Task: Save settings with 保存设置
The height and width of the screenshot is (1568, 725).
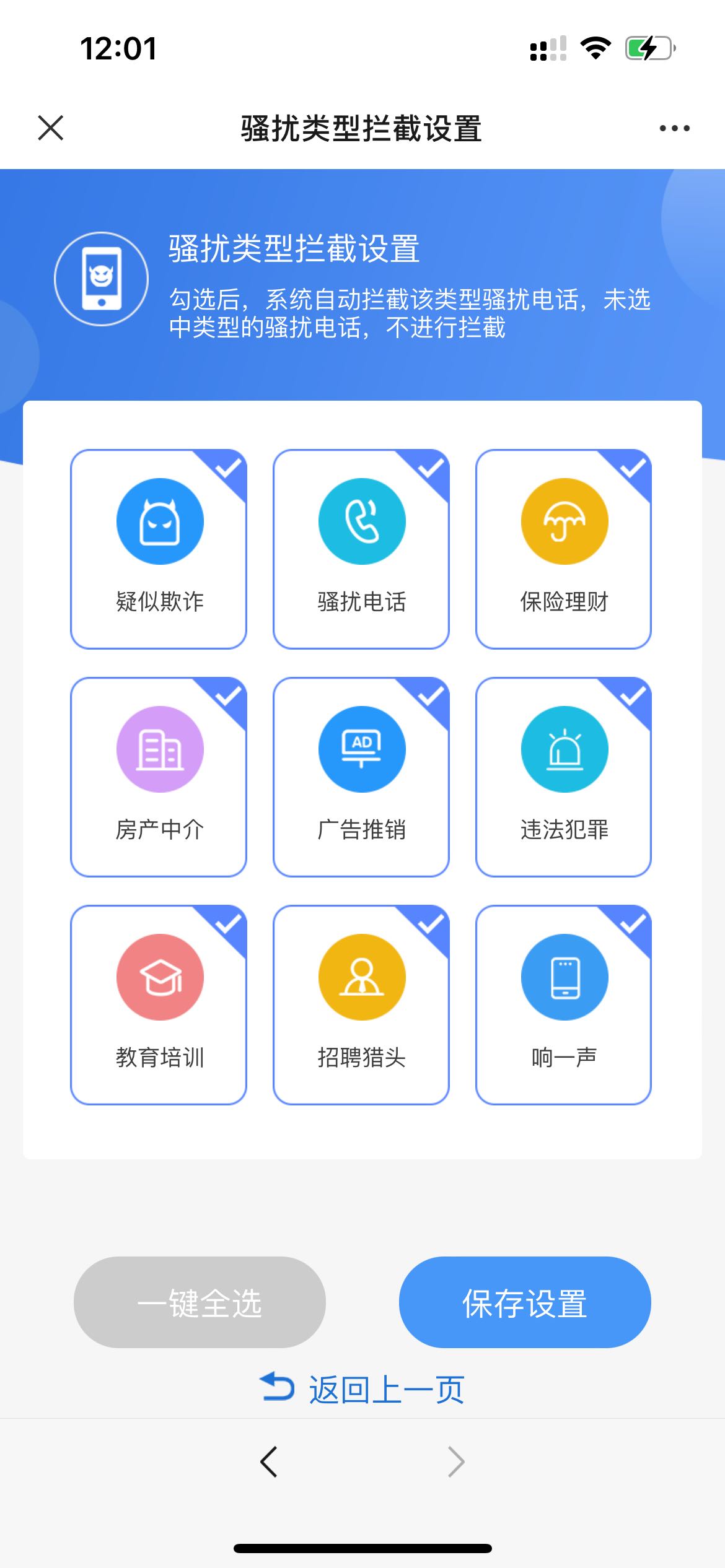Action: 525,1302
